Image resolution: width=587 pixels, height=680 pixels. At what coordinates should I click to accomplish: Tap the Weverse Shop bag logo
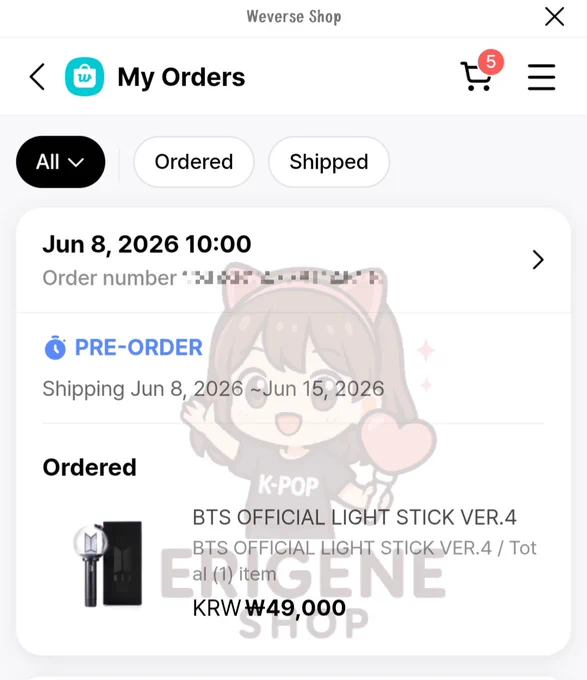click(x=85, y=77)
